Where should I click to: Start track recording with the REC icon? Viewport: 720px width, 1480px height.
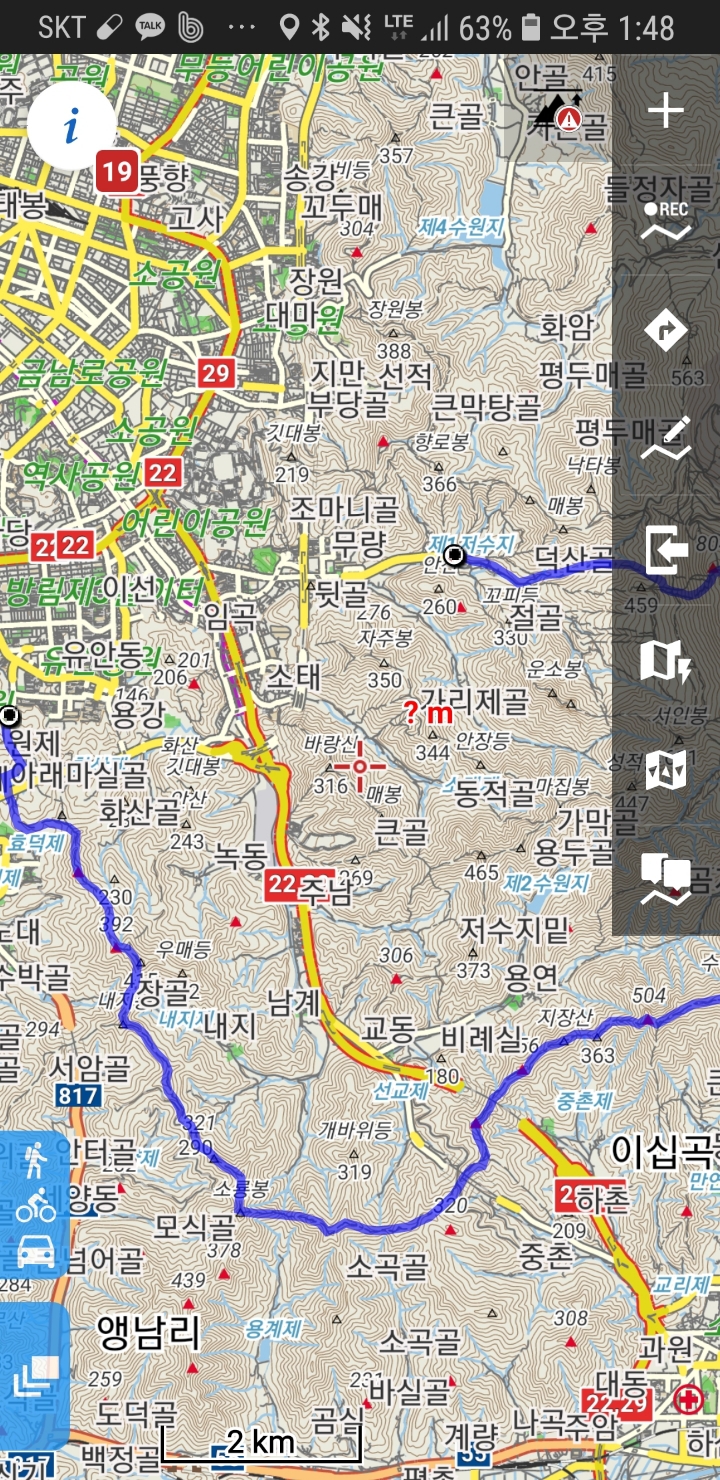point(666,222)
